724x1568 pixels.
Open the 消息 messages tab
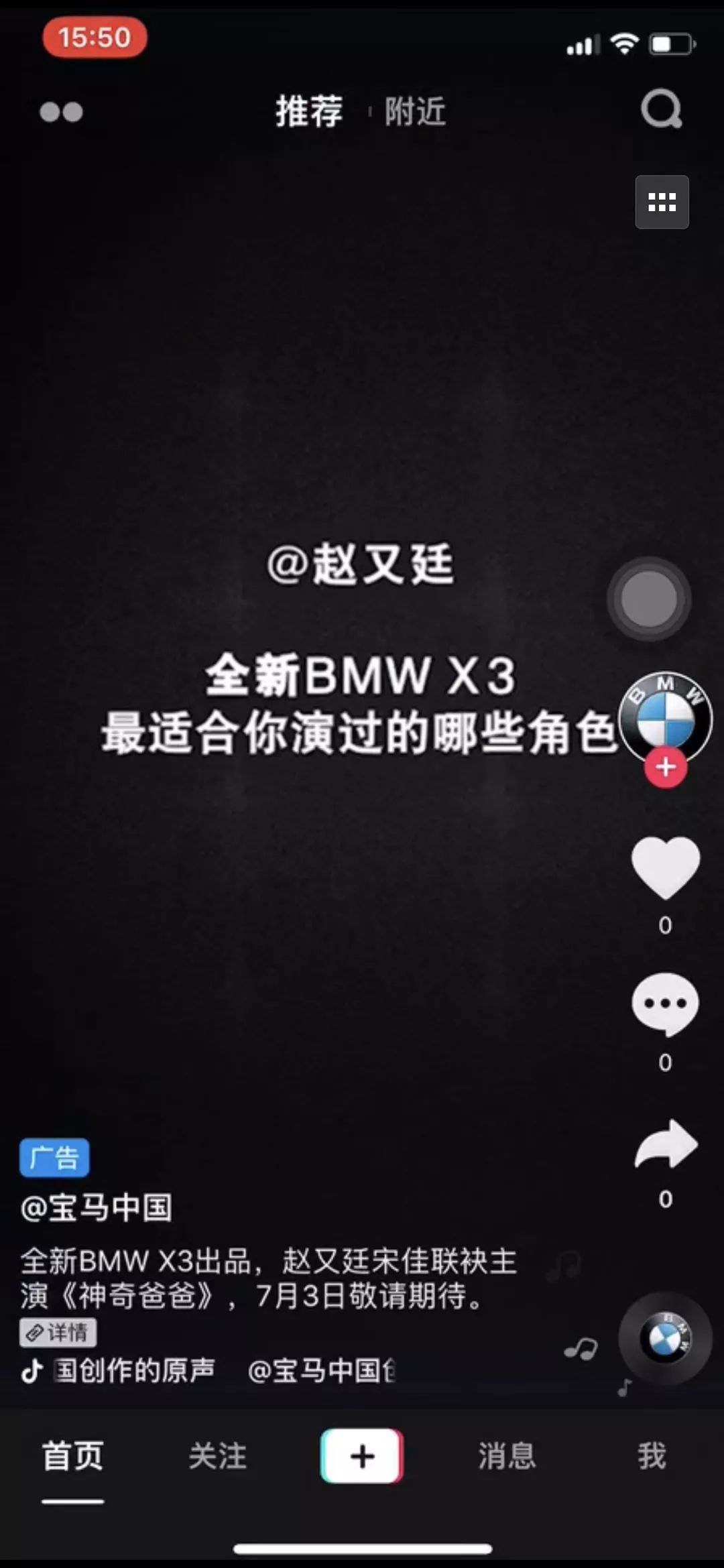(x=507, y=1456)
